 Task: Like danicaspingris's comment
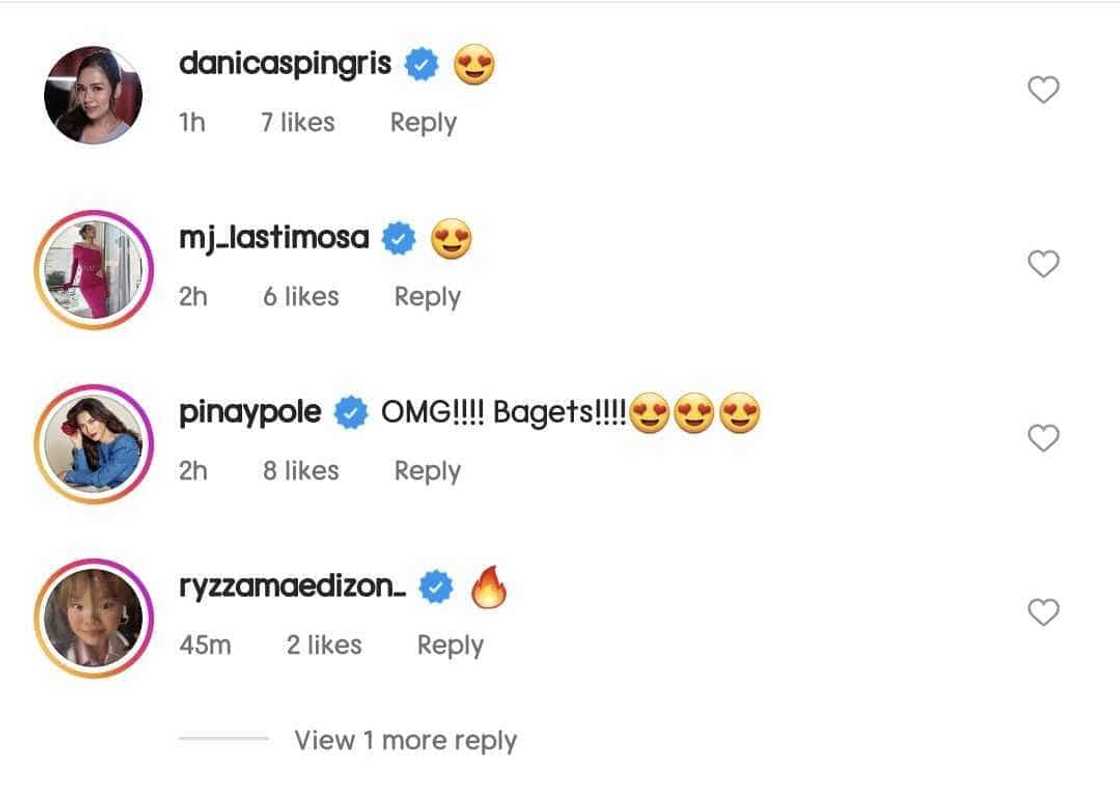[1043, 91]
